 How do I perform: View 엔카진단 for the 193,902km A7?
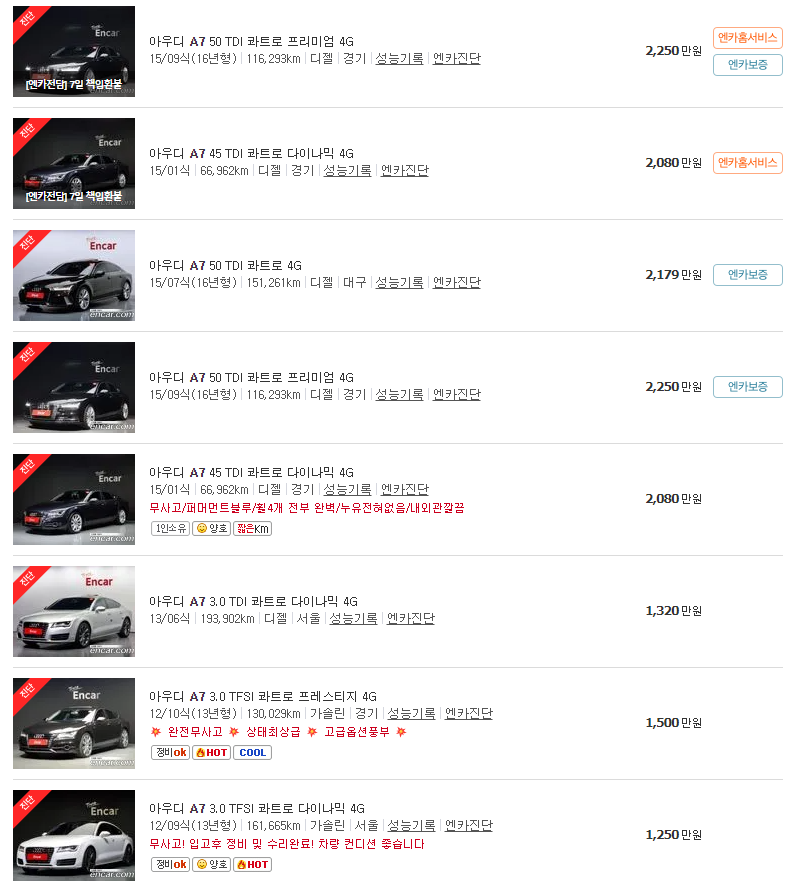click(x=411, y=618)
